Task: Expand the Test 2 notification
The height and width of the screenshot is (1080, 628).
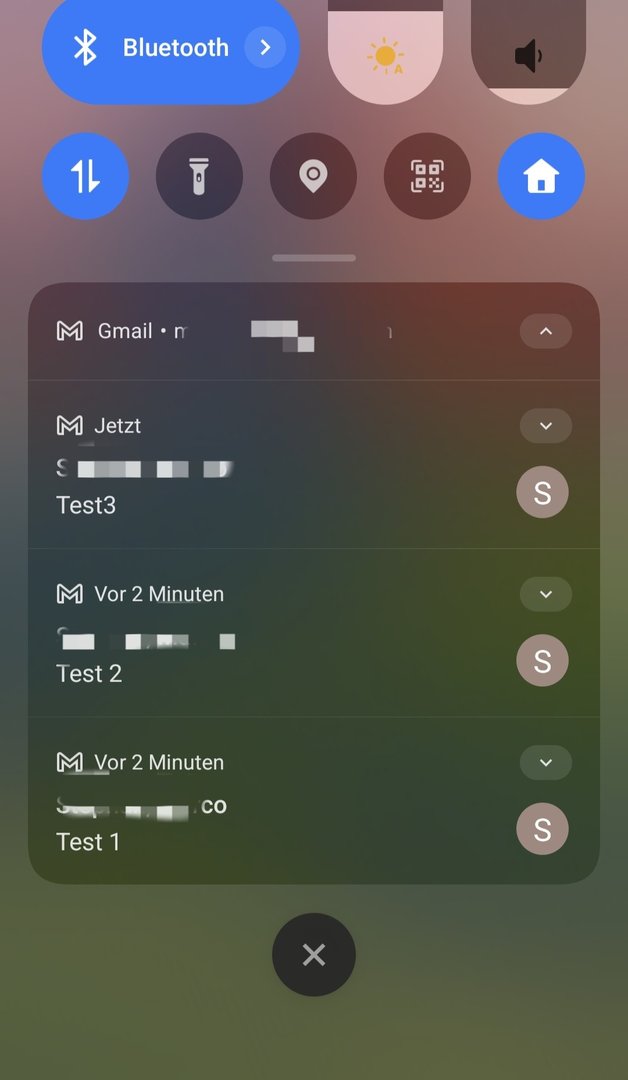Action: [545, 594]
